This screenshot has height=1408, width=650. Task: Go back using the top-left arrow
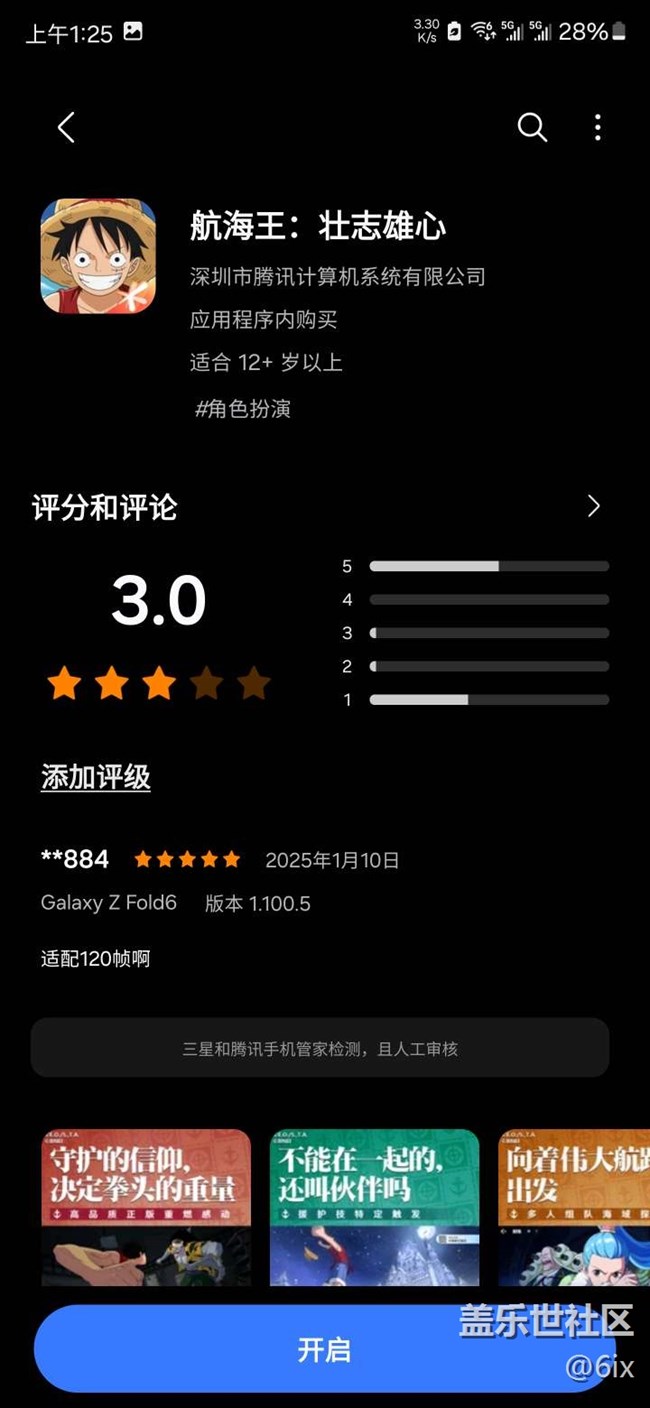66,127
